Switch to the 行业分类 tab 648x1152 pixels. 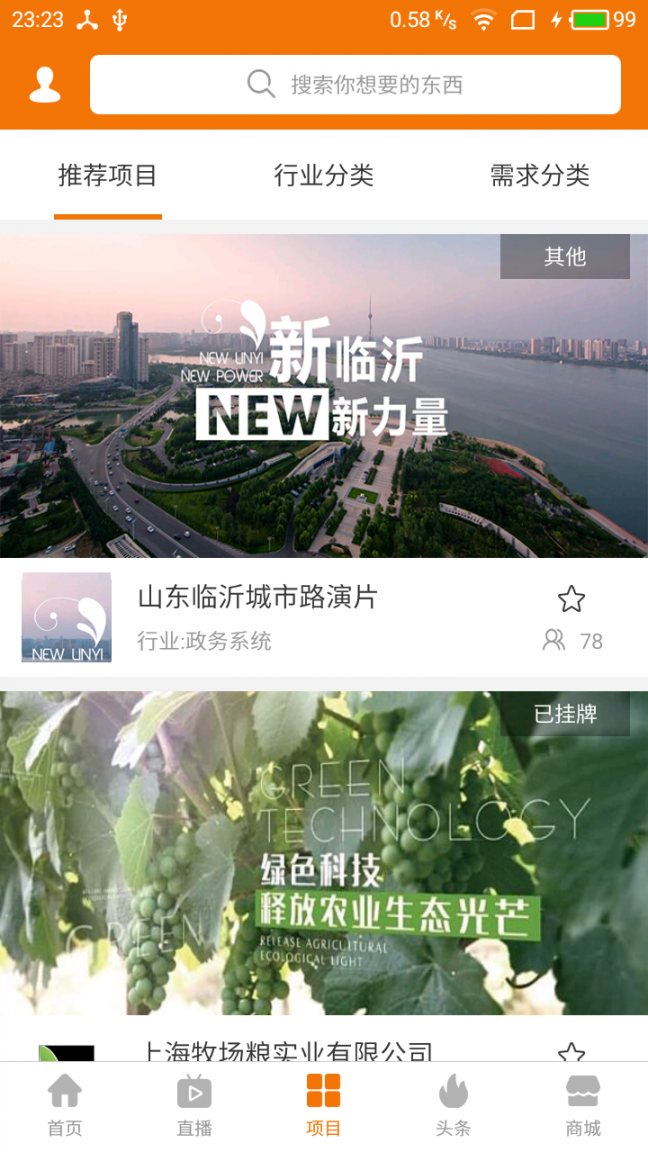(x=324, y=176)
